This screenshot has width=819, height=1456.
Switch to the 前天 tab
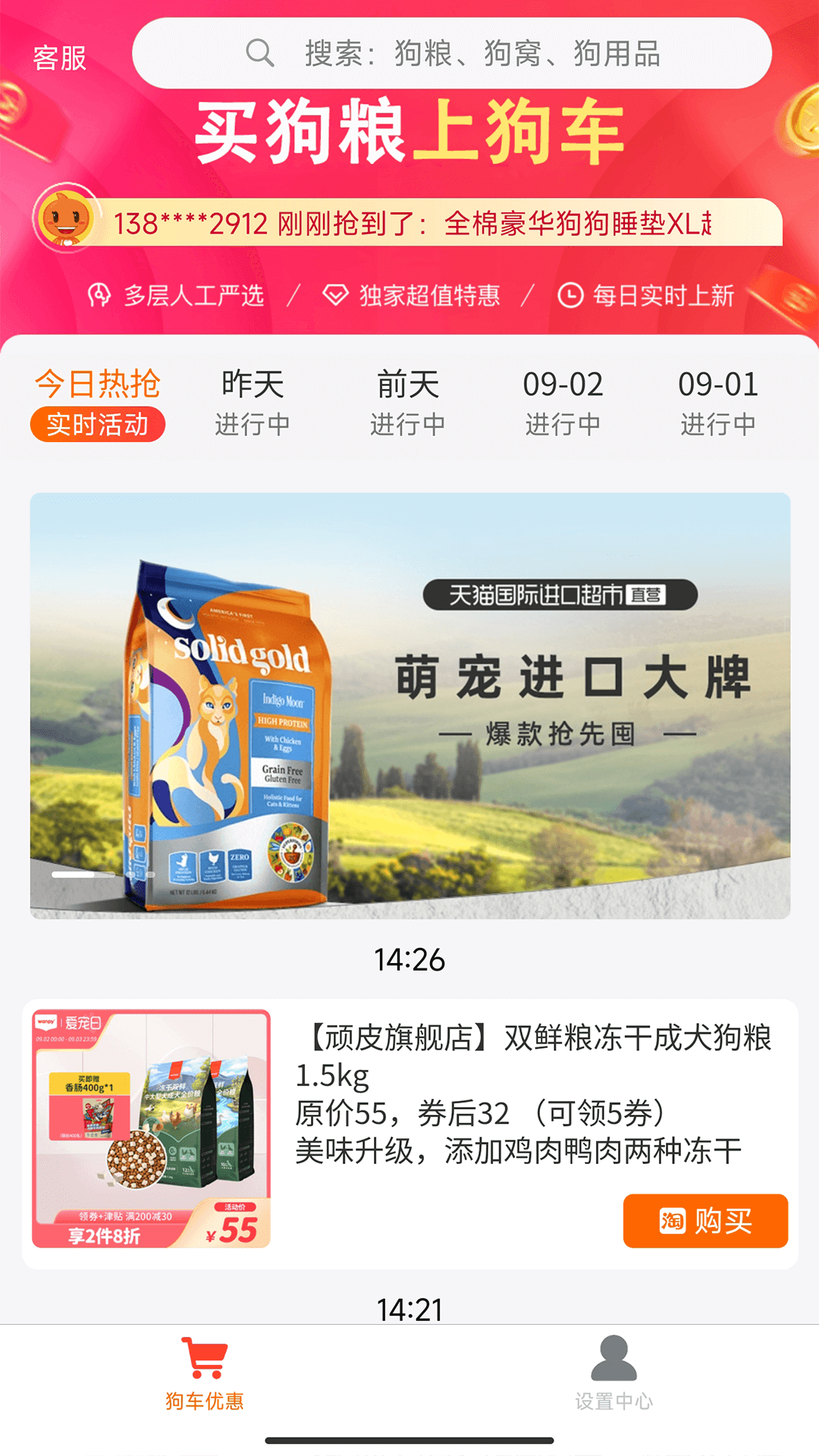pos(409,400)
